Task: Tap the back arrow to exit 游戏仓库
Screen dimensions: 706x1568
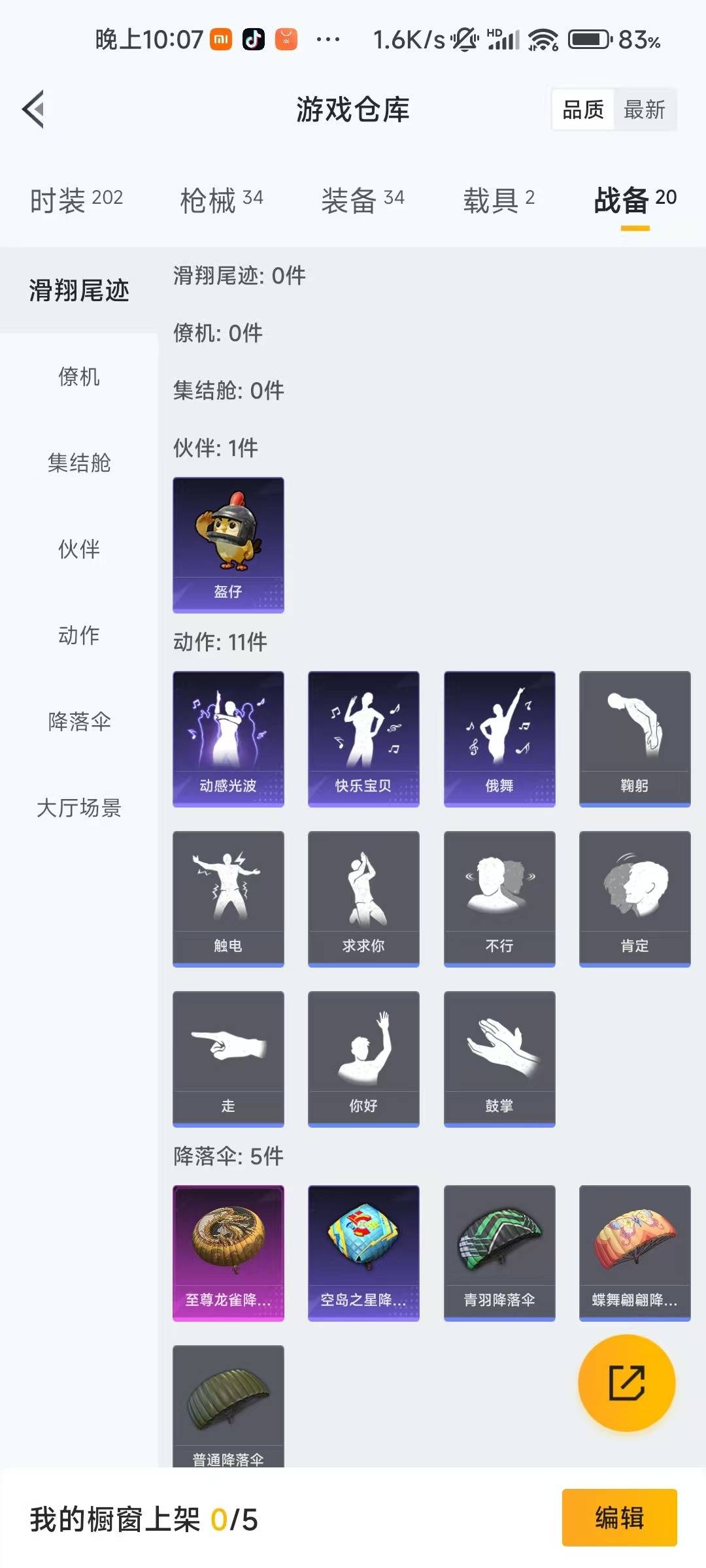Action: point(34,110)
